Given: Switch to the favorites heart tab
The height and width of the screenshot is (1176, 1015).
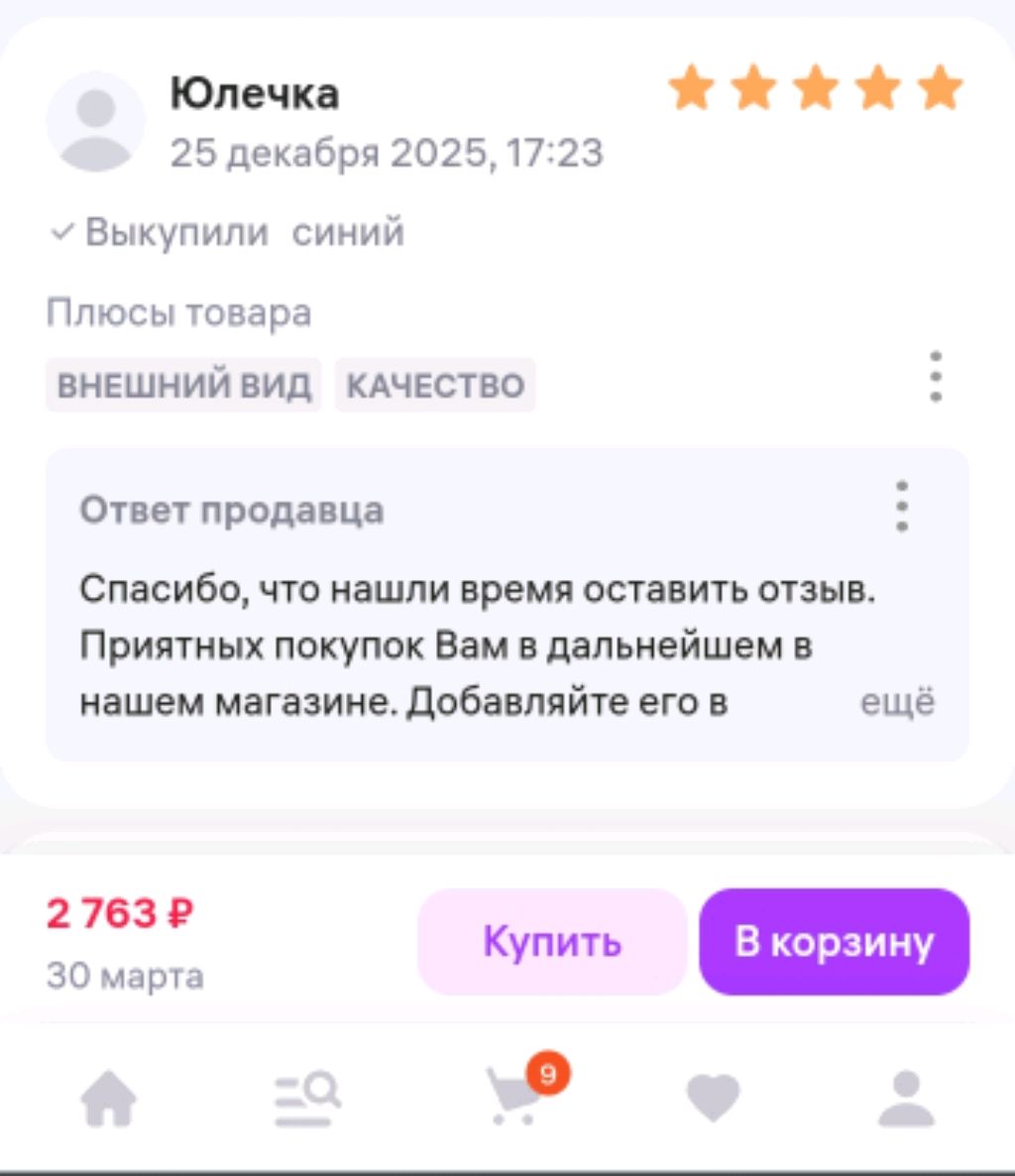Looking at the screenshot, I should coord(713,1100).
